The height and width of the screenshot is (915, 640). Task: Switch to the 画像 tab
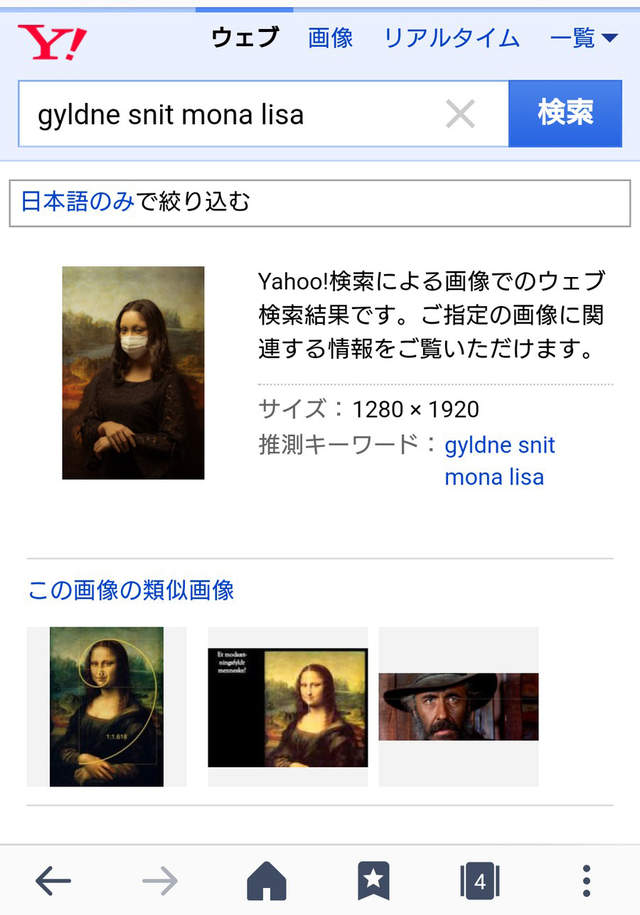click(x=330, y=39)
